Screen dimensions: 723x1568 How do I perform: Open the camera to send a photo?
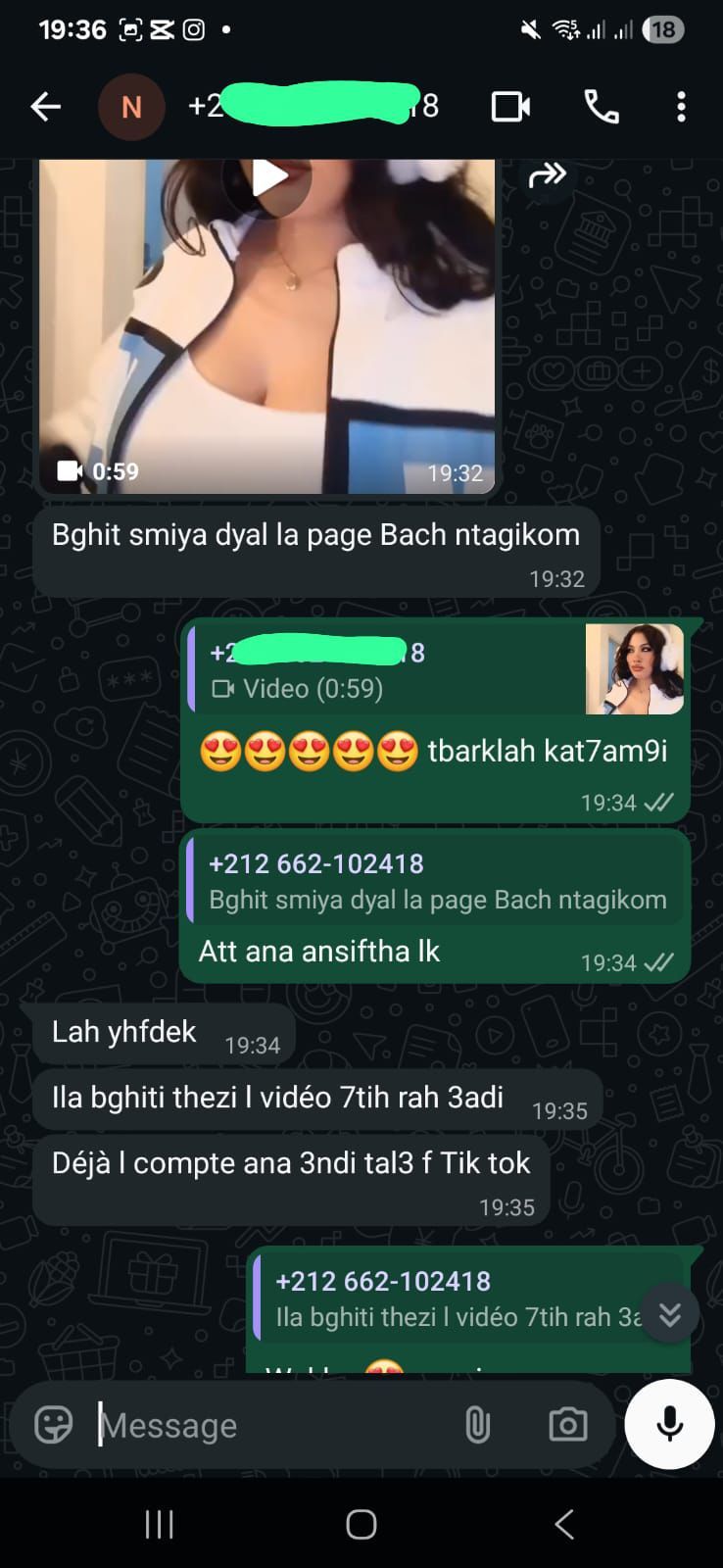click(x=567, y=1425)
